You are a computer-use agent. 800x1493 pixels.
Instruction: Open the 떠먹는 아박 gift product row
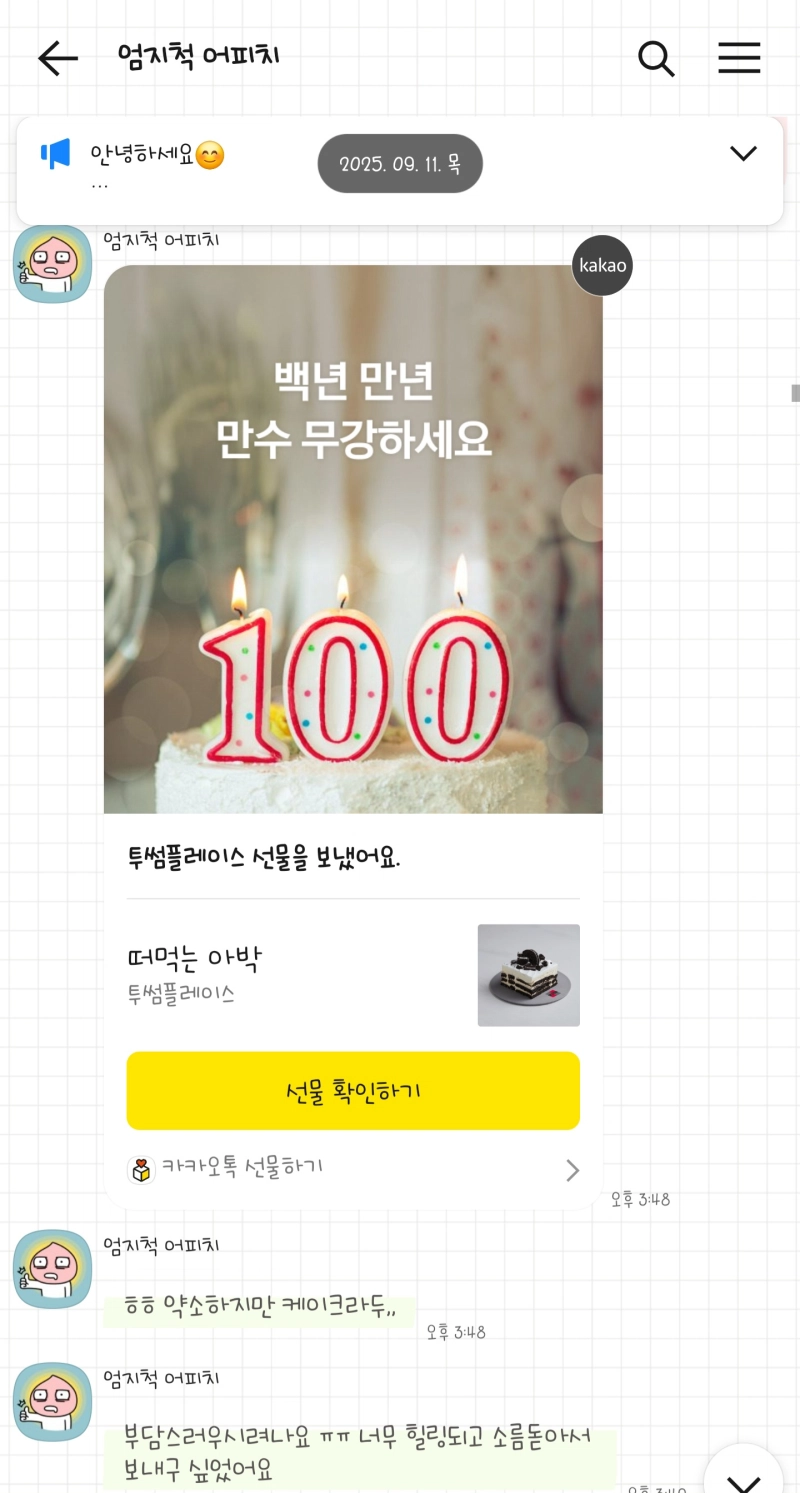(353, 975)
